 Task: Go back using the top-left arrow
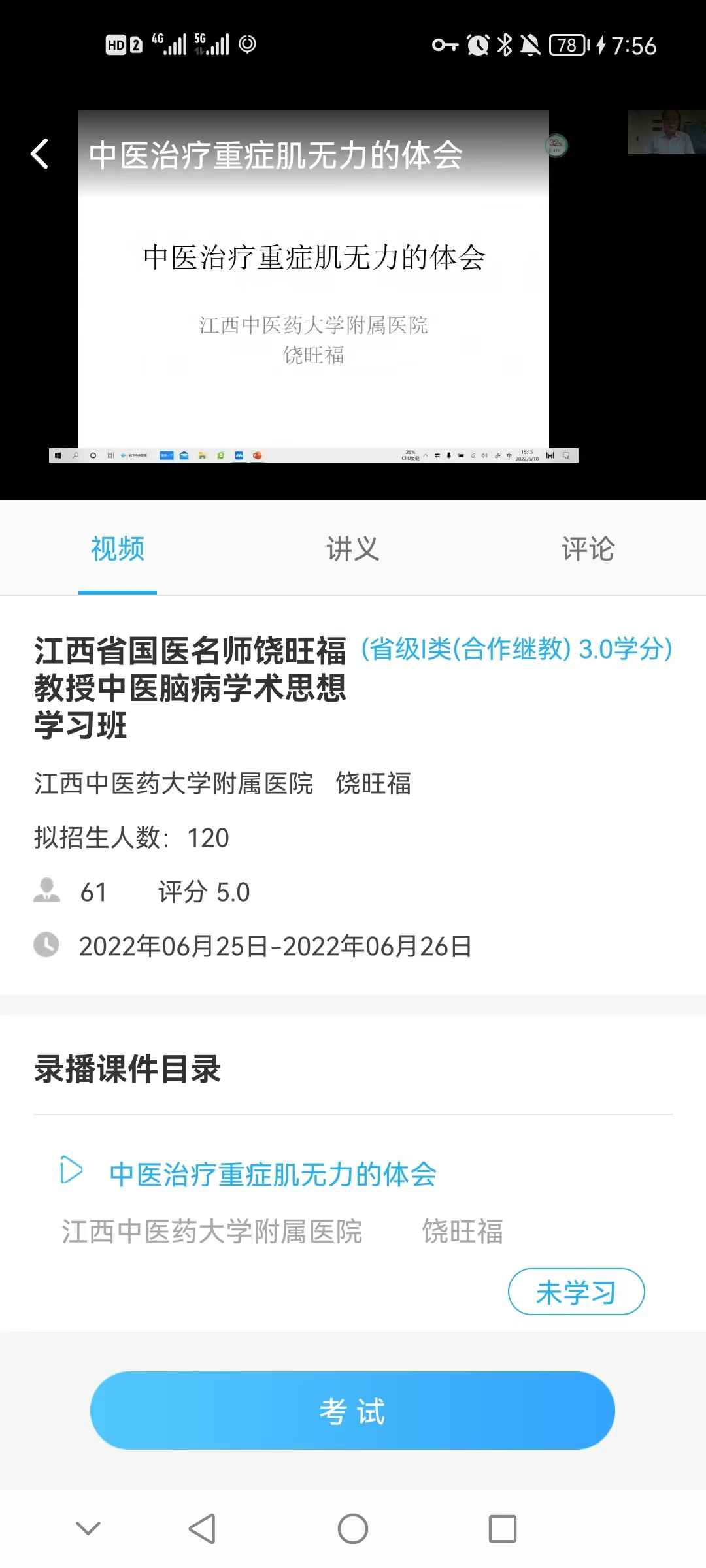point(40,154)
